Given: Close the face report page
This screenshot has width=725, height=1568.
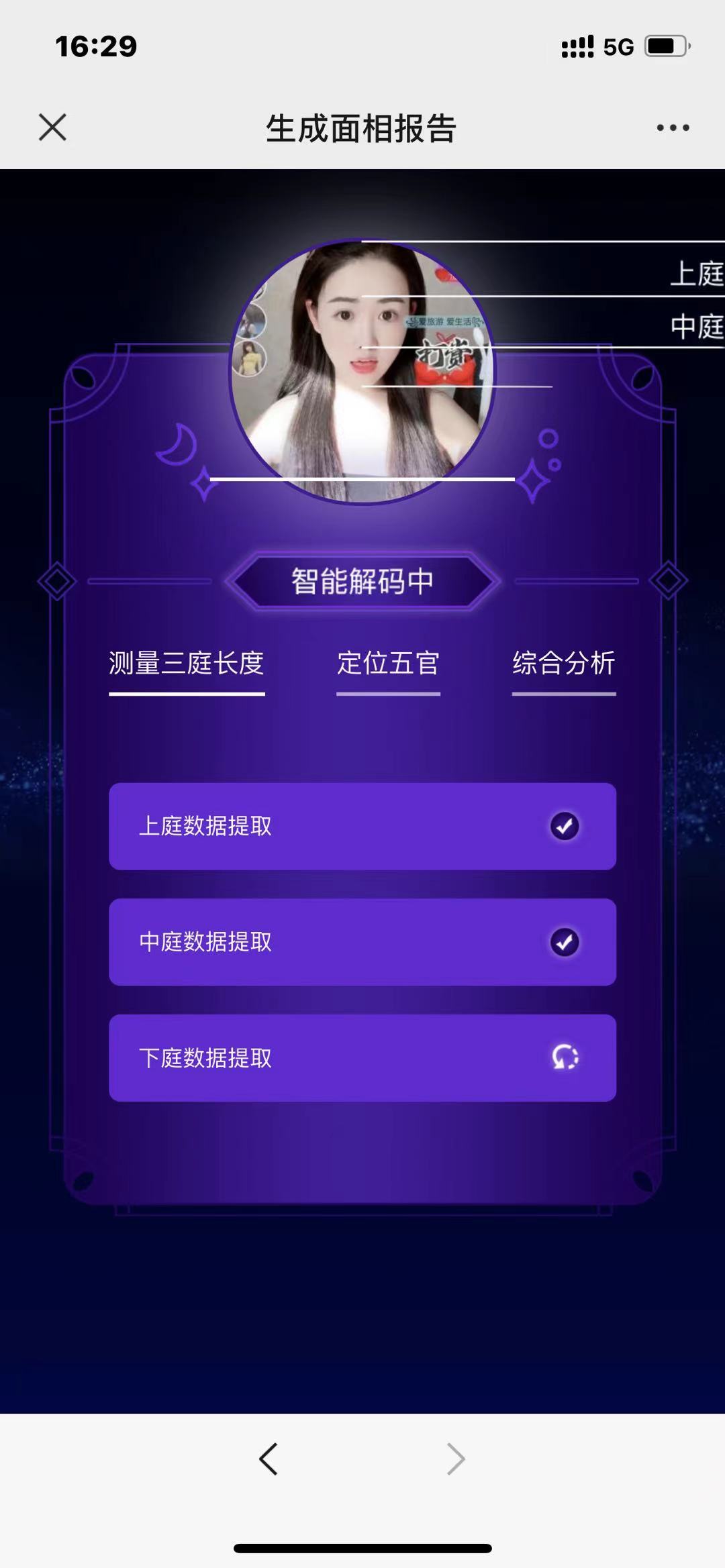Looking at the screenshot, I should (52, 127).
